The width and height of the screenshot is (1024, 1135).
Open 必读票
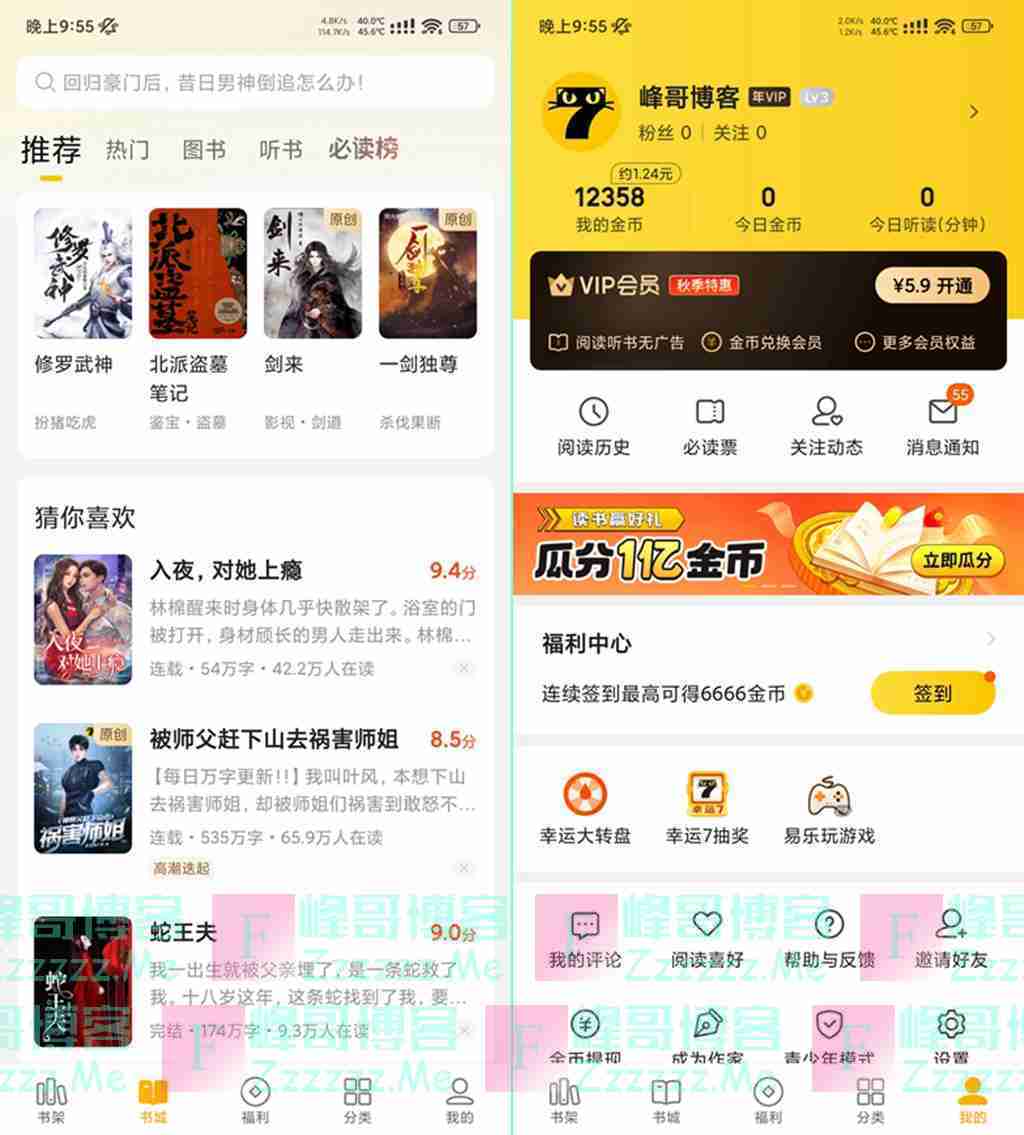point(710,426)
